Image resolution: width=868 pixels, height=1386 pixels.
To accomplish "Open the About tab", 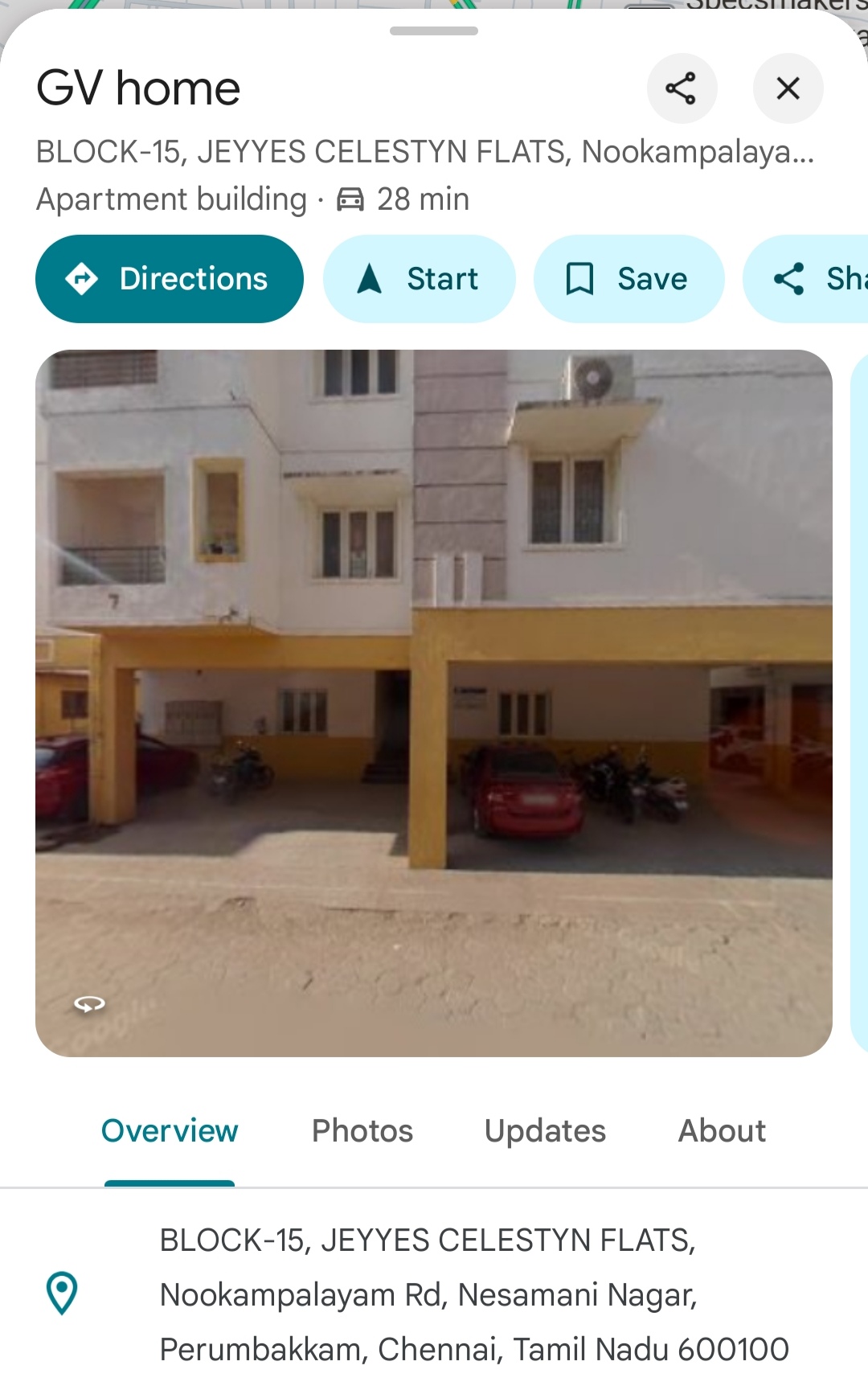I will [722, 1131].
